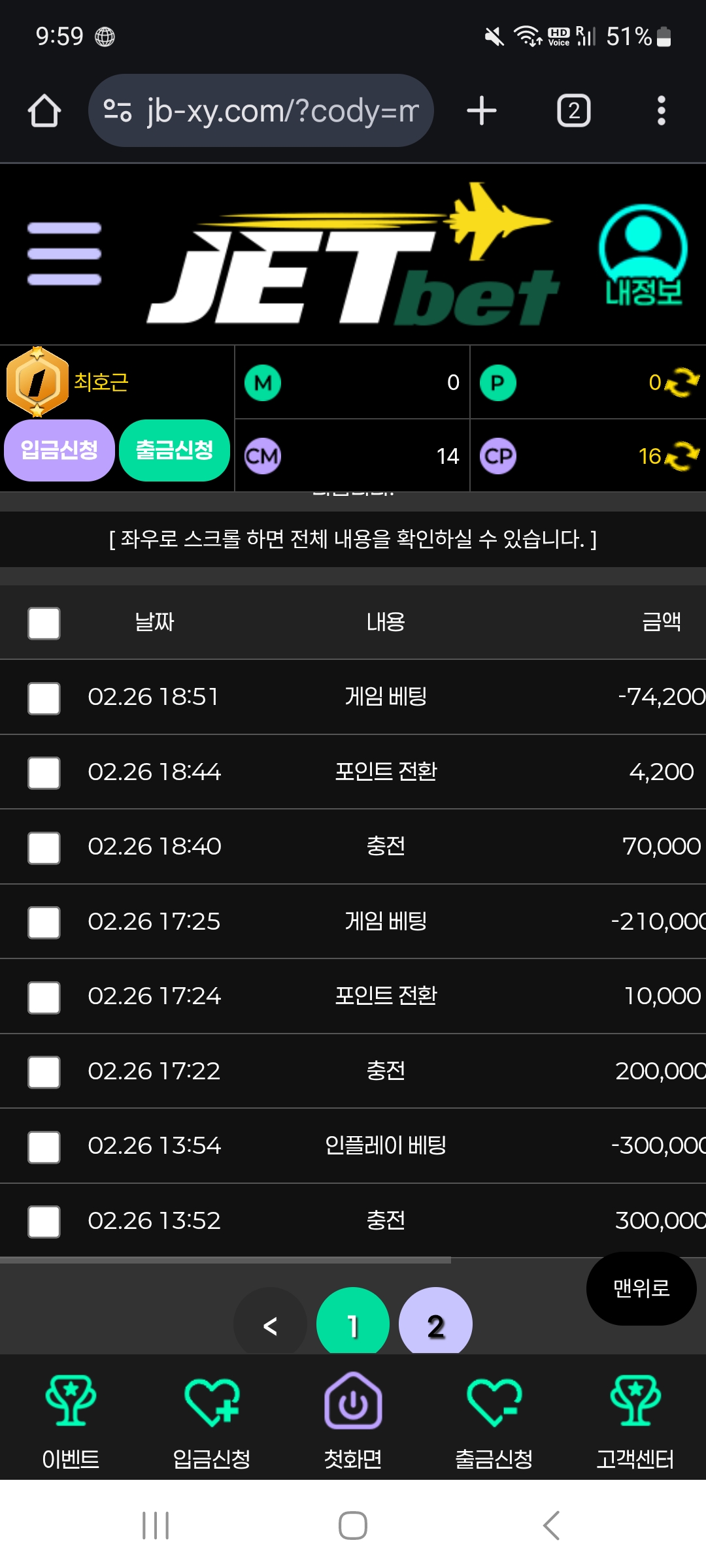
Task: Check the 02.26 18:40 충전 row
Action: (x=44, y=847)
